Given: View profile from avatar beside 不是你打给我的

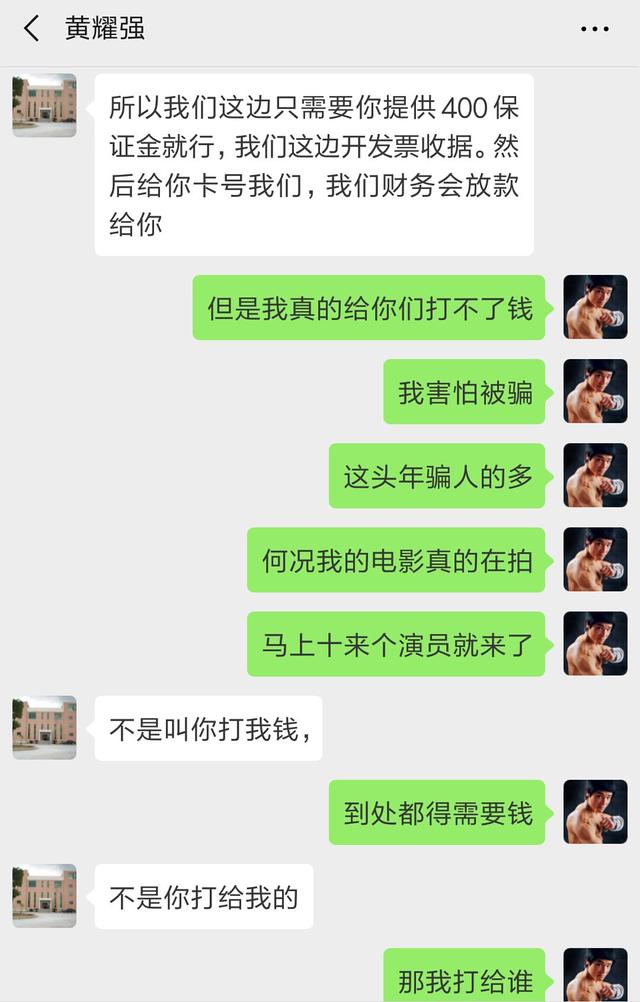Looking at the screenshot, I should tap(44, 895).
